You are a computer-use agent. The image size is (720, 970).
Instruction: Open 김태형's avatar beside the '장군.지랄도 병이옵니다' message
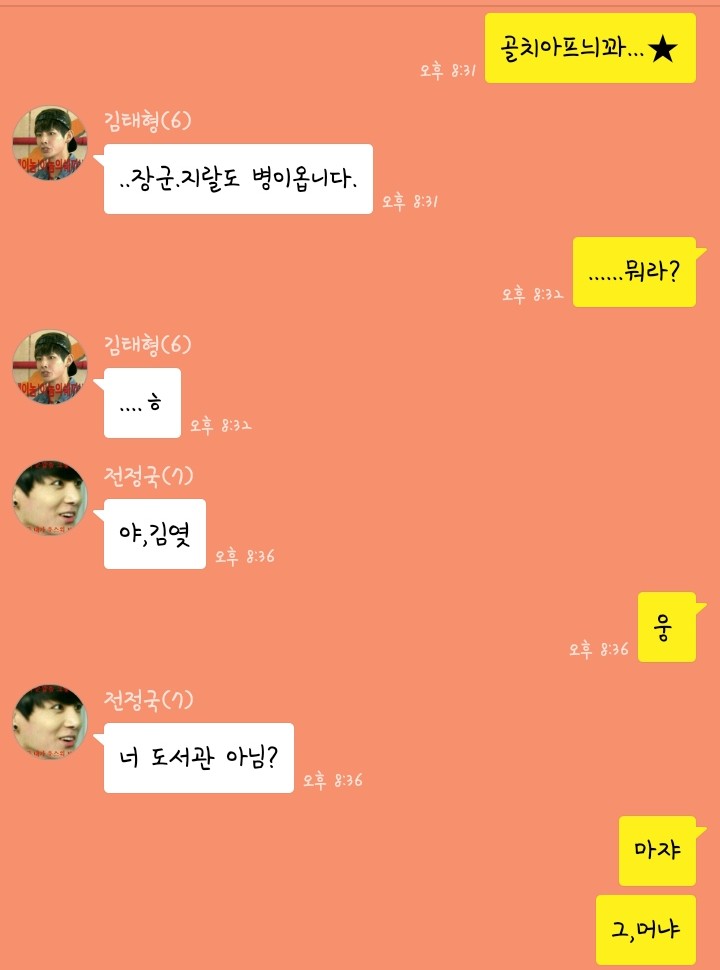tap(50, 143)
